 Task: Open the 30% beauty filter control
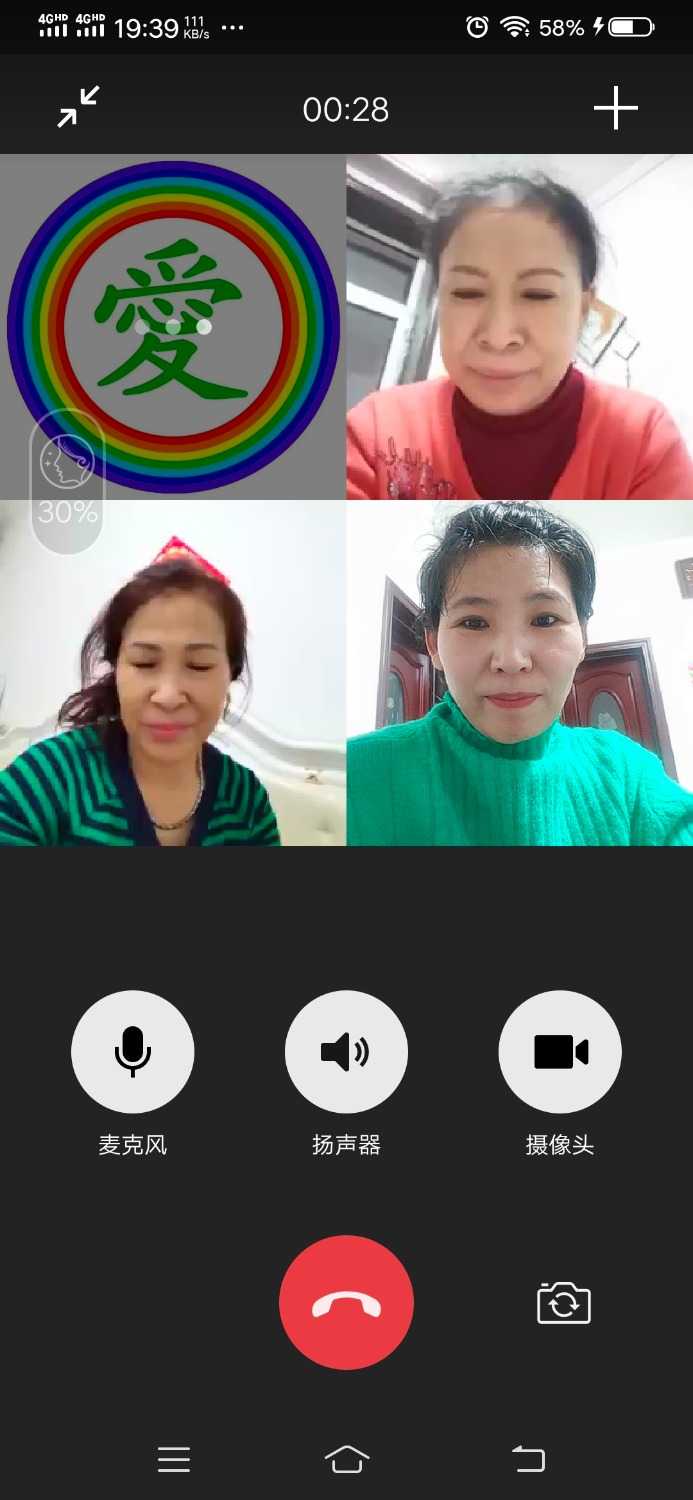pyautogui.click(x=67, y=482)
